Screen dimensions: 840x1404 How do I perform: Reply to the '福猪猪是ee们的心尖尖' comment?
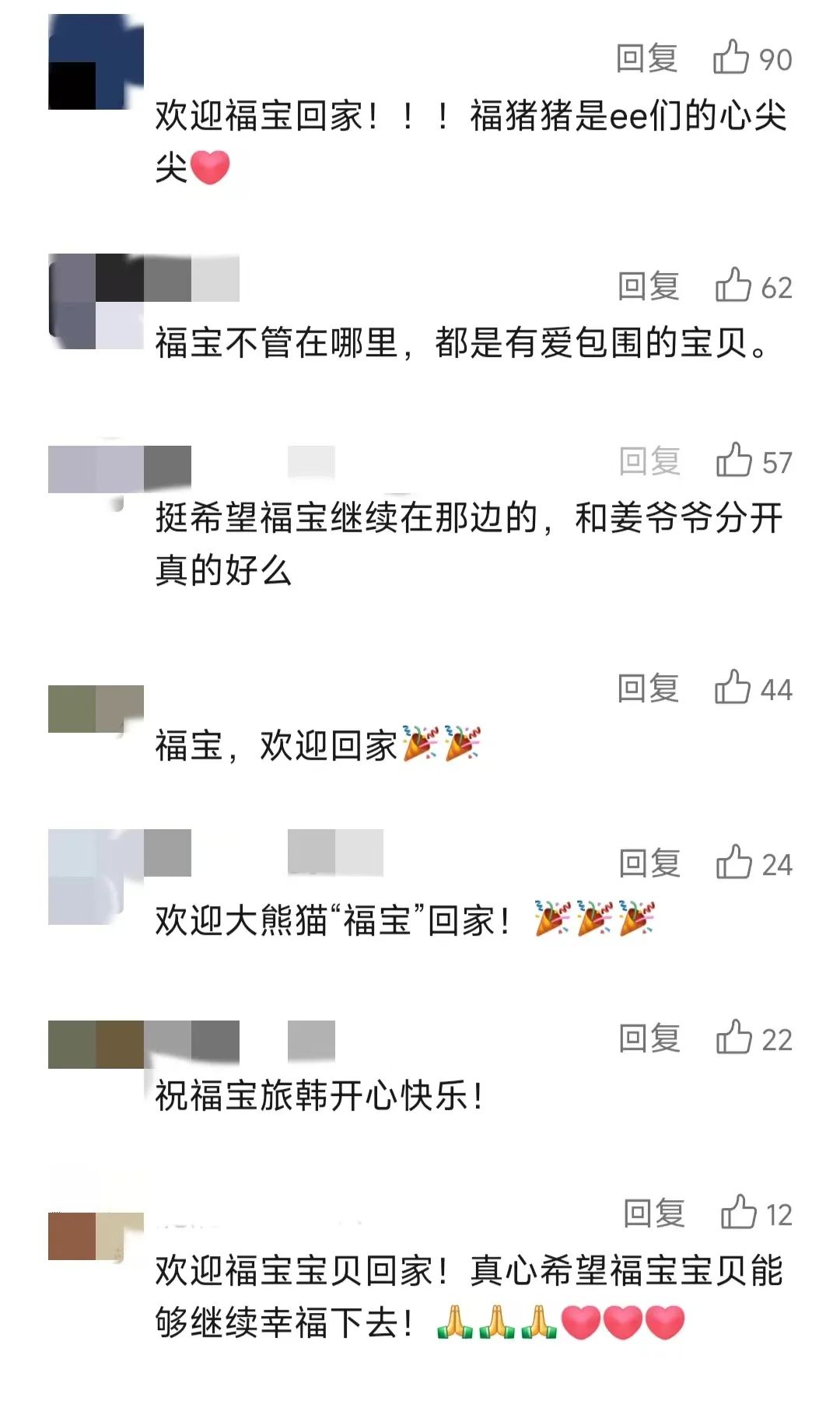pos(646,59)
